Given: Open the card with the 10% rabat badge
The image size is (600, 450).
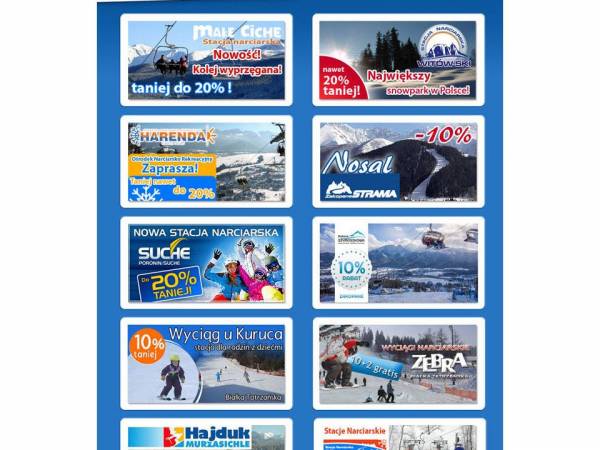Looking at the screenshot, I should [398, 263].
